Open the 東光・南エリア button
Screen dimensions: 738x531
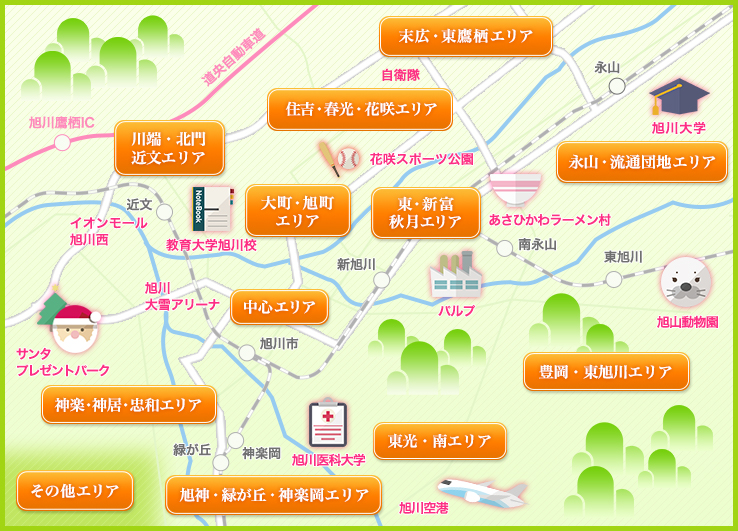440,441
